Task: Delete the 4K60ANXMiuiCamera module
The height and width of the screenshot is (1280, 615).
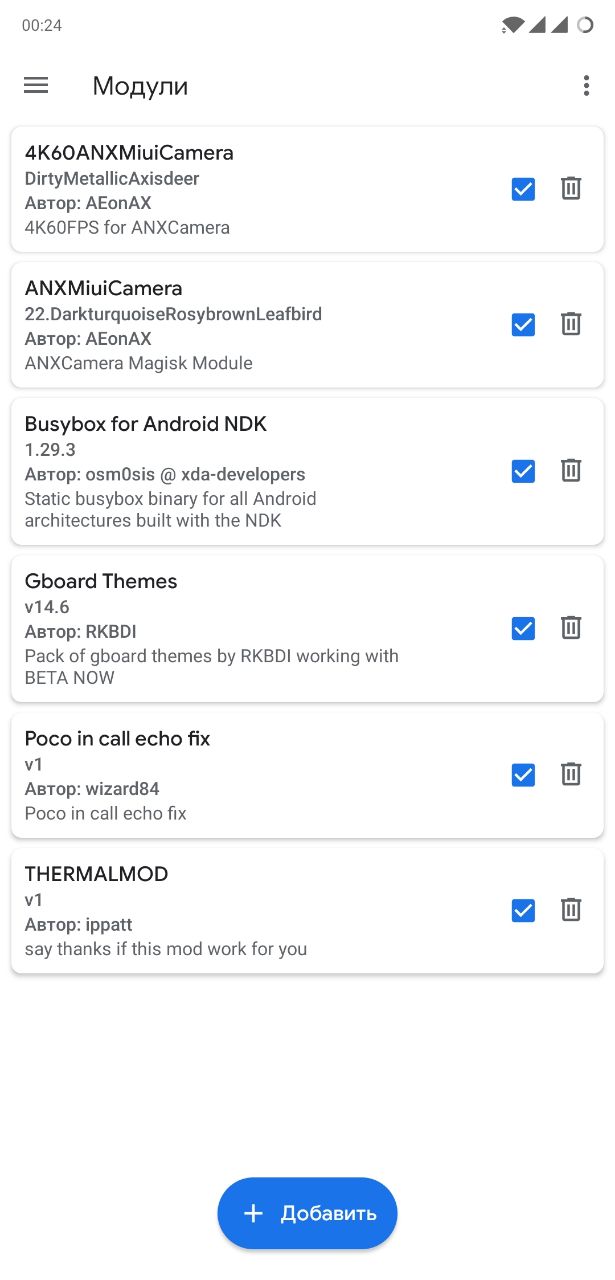Action: pos(571,188)
